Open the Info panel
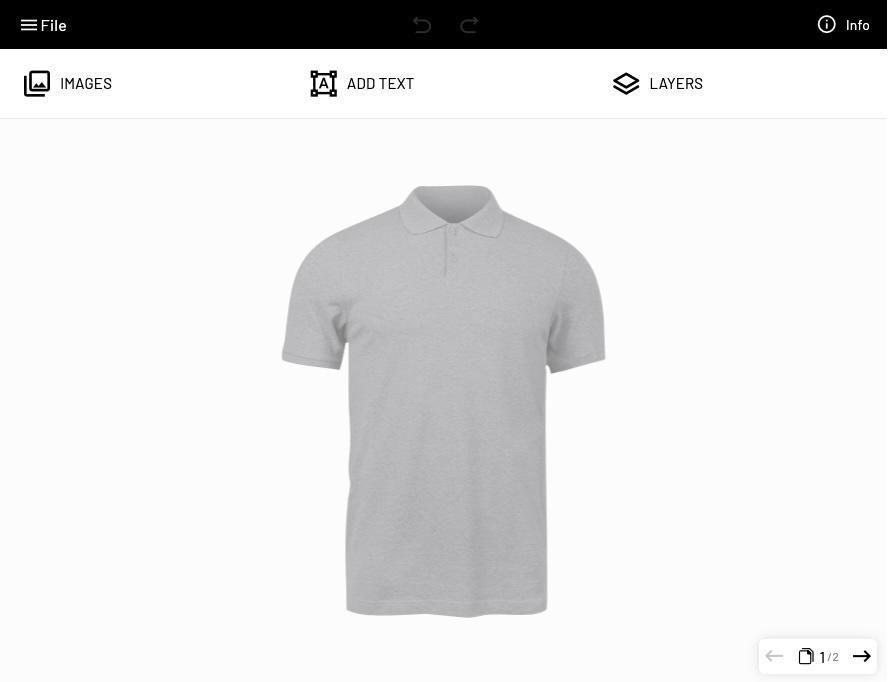 [x=843, y=25]
